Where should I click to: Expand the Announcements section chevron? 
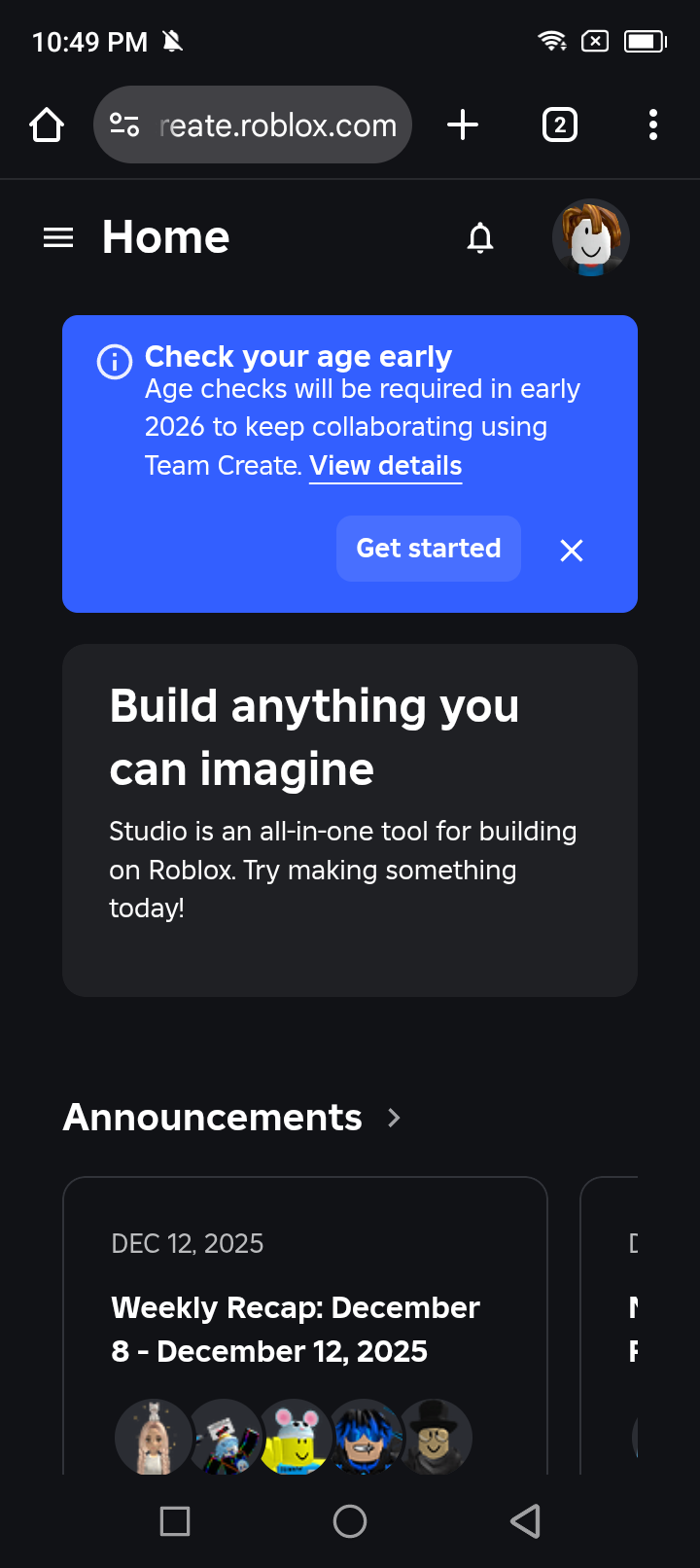pos(393,1118)
